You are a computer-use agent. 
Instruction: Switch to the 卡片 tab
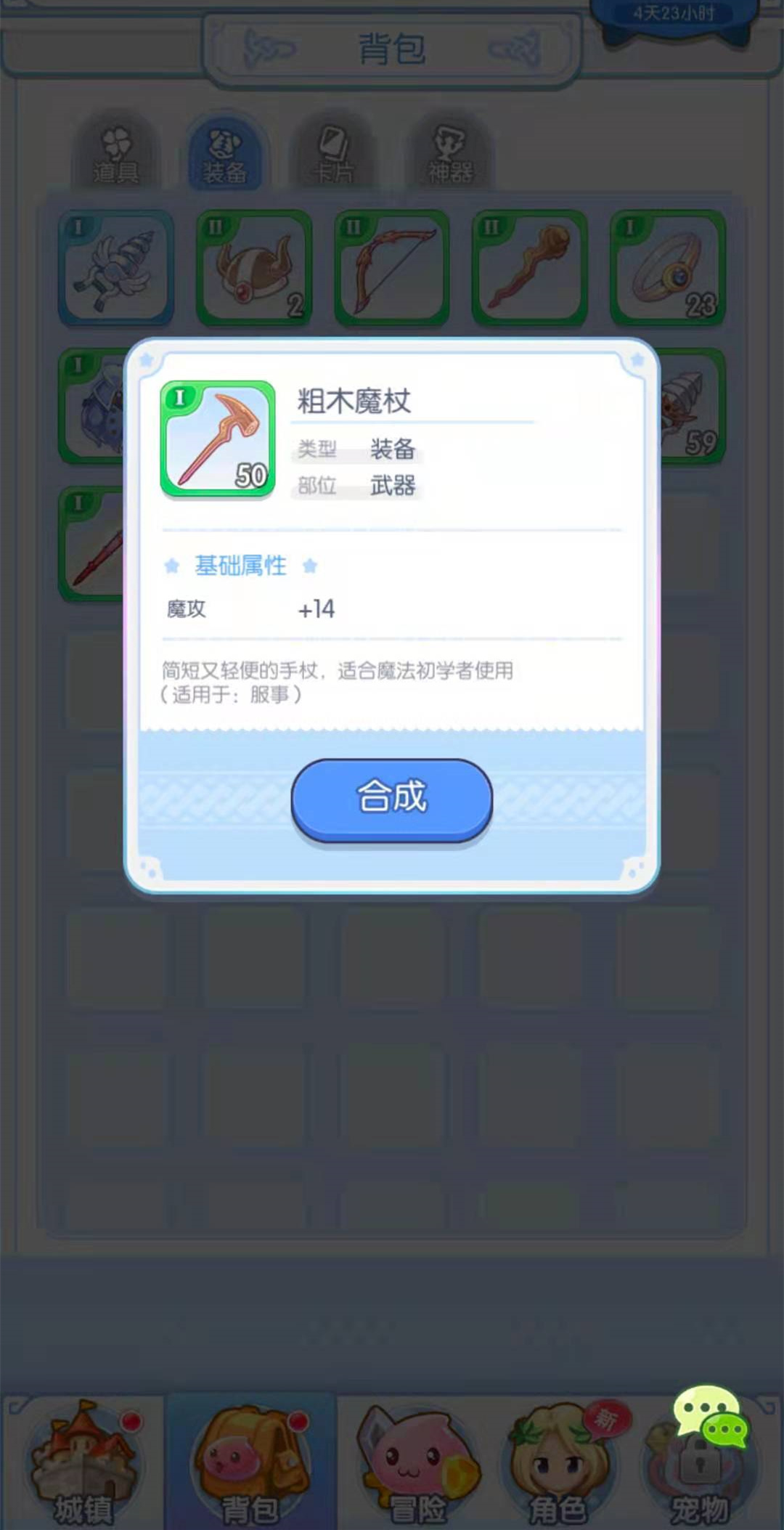[x=334, y=154]
